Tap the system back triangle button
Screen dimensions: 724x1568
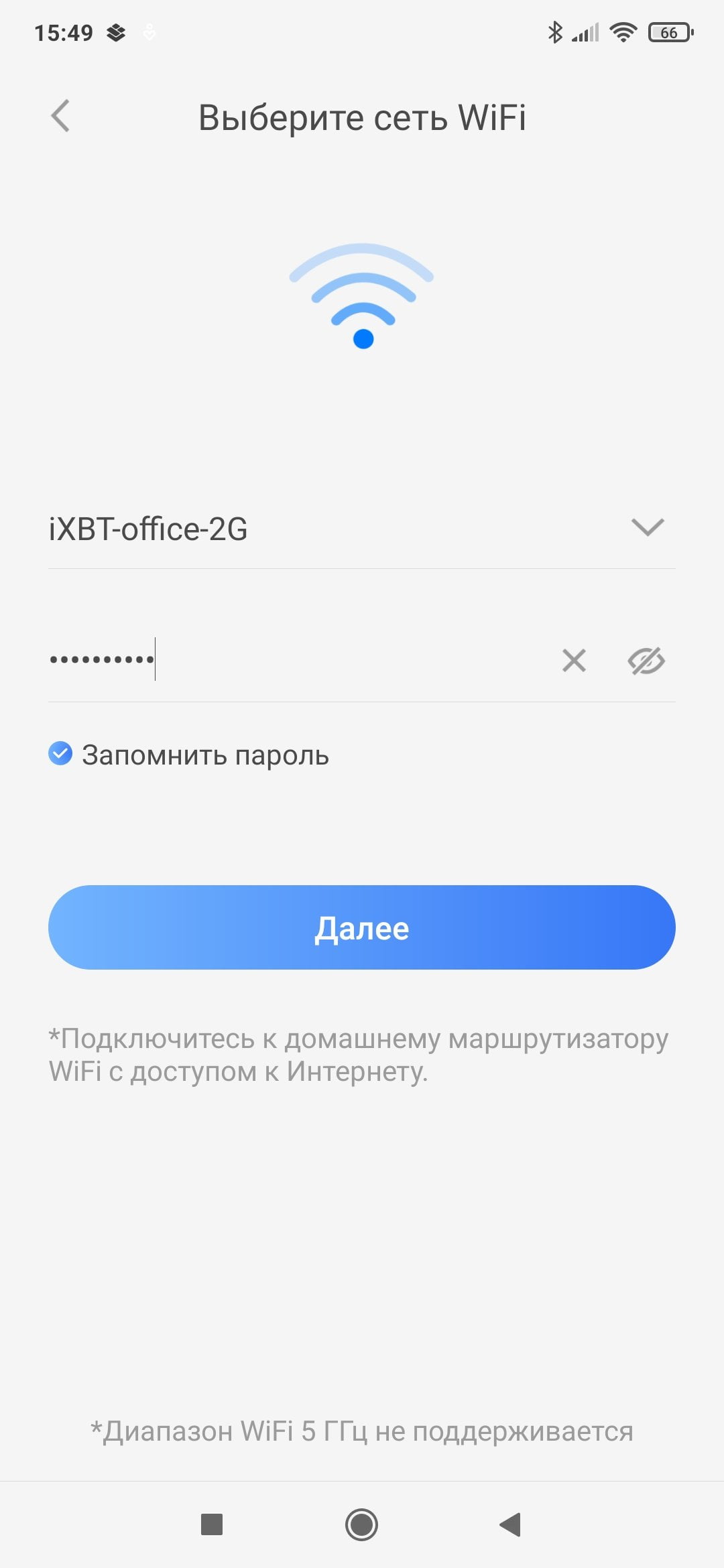[x=510, y=1524]
